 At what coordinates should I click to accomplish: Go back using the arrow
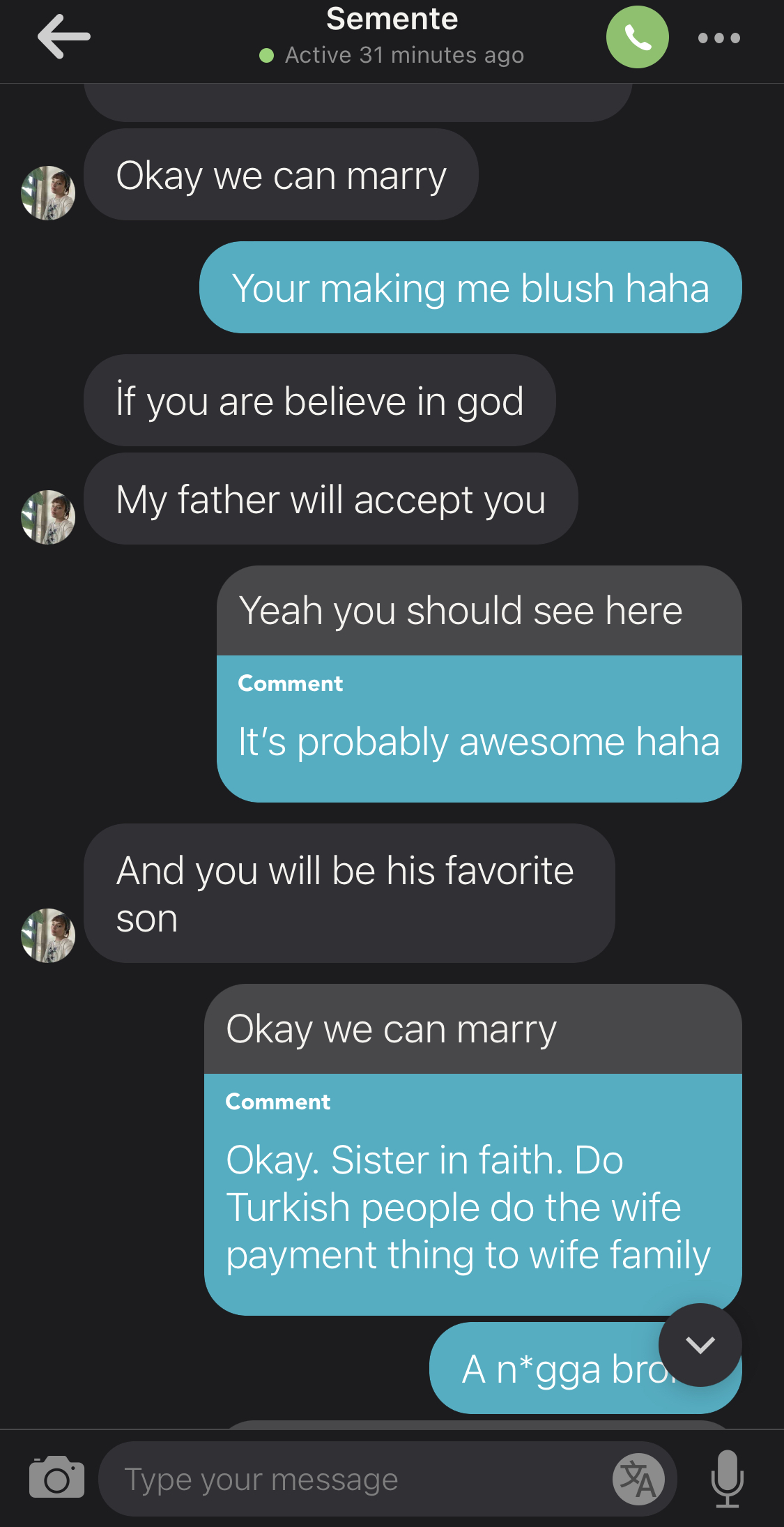(63, 36)
